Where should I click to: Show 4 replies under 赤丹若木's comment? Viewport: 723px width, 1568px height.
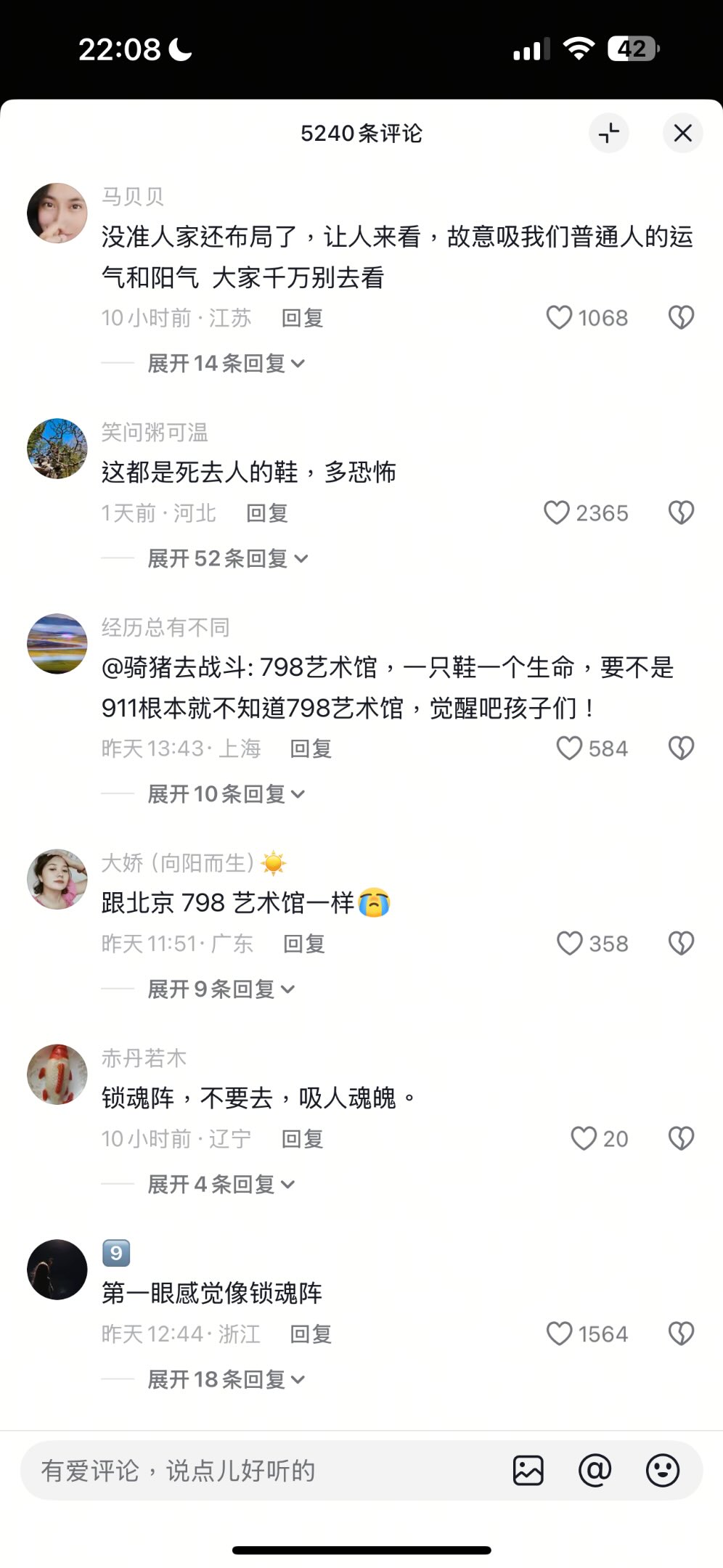[221, 1185]
